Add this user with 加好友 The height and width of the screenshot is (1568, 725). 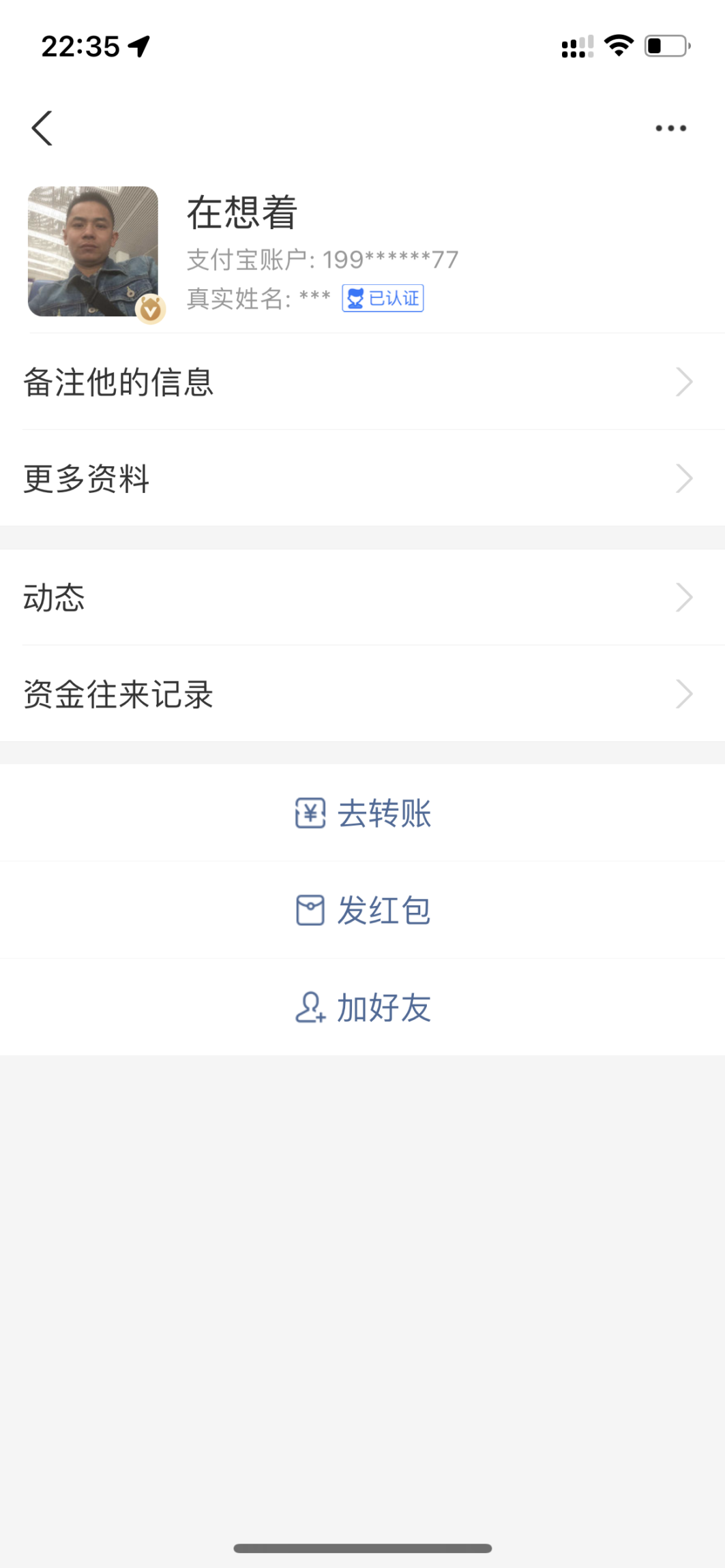click(363, 1007)
